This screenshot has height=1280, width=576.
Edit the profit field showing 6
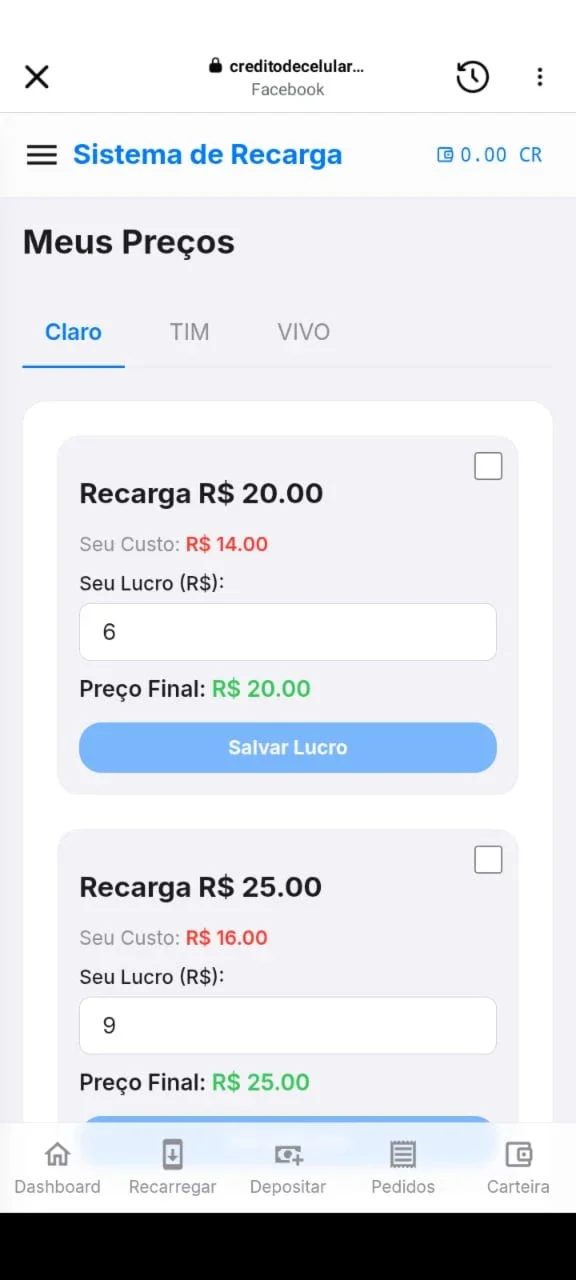(x=288, y=632)
